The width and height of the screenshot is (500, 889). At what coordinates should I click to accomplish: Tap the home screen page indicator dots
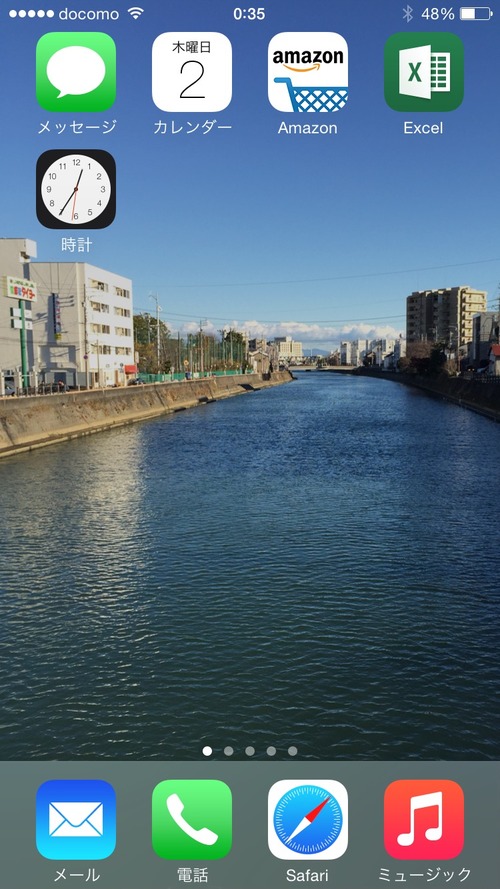pyautogui.click(x=250, y=751)
